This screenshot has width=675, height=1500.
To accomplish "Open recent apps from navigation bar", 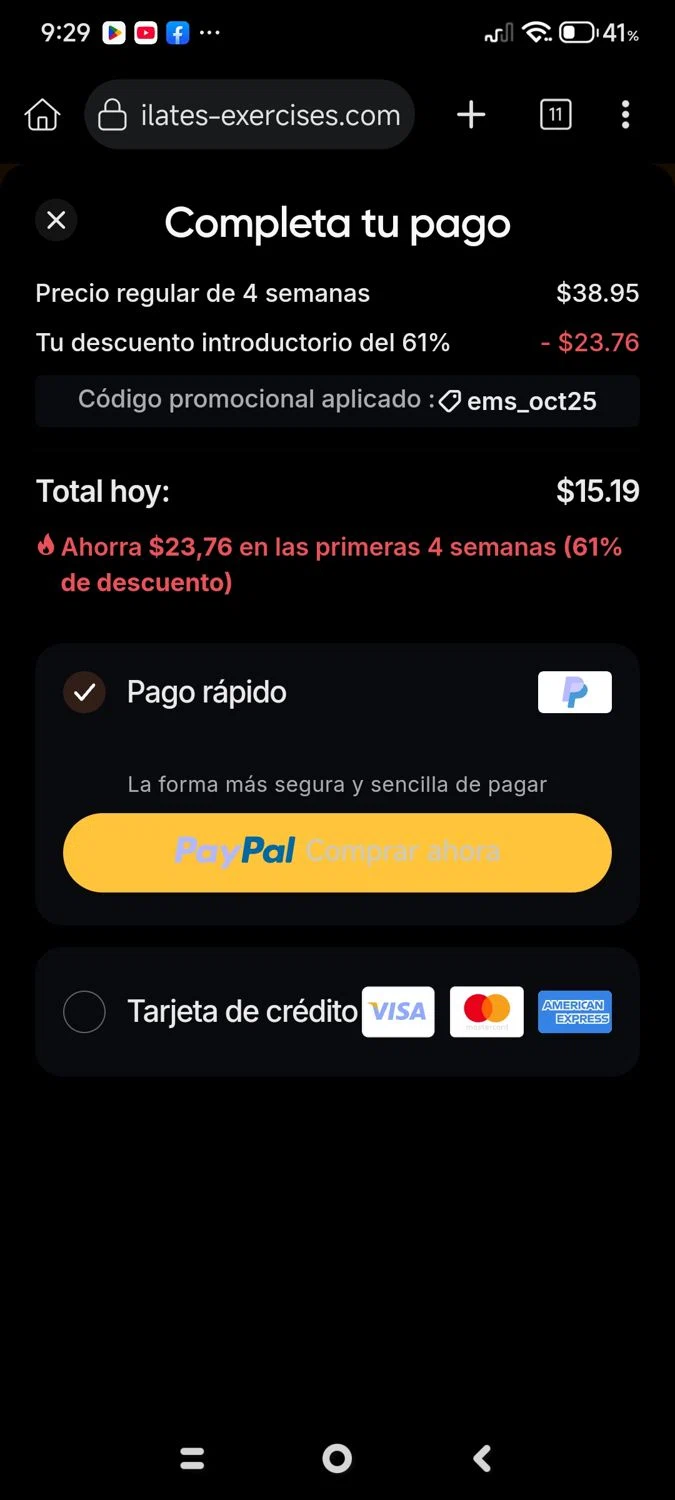I will (192, 1459).
